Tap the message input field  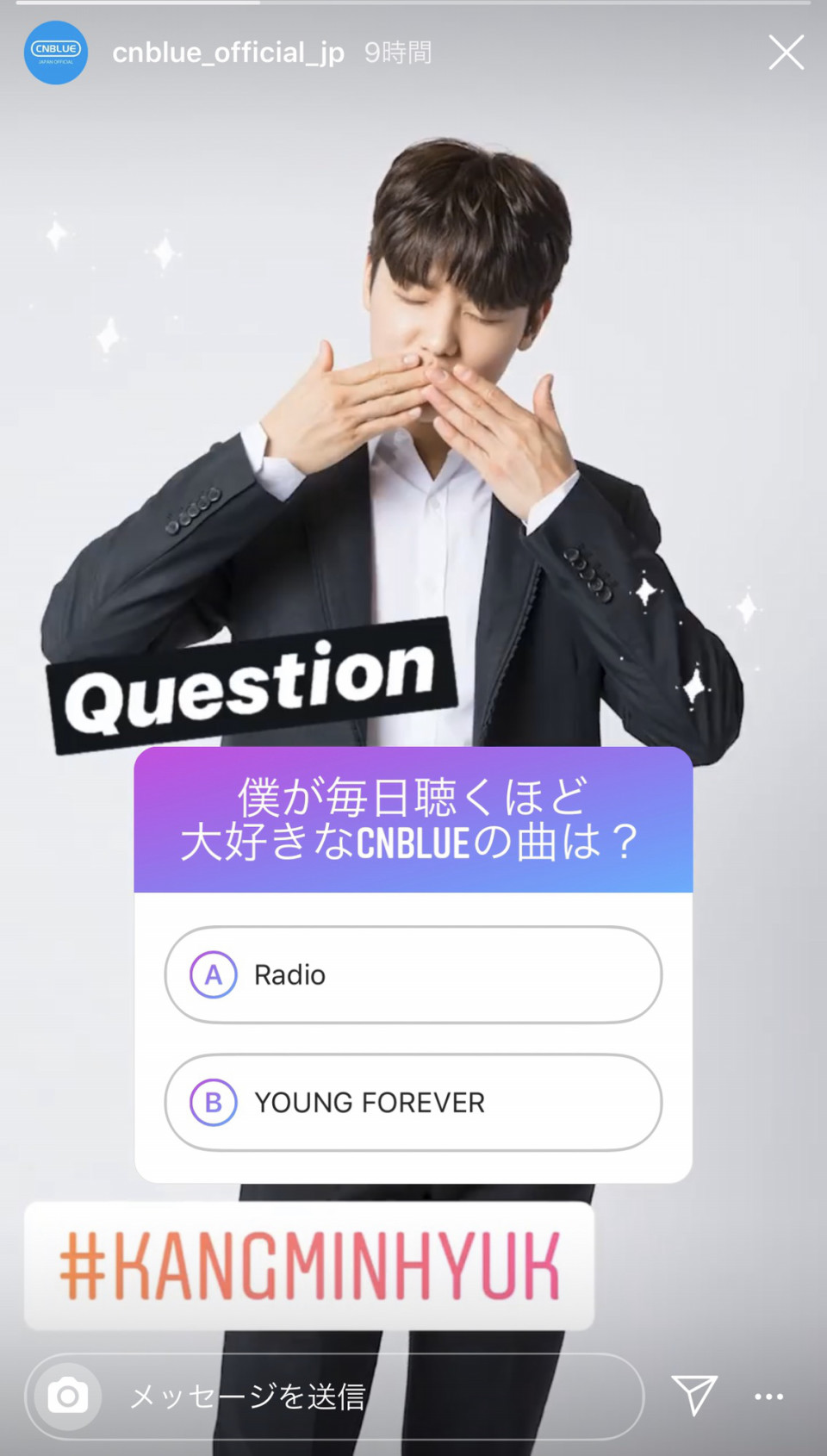pyautogui.click(x=370, y=1396)
